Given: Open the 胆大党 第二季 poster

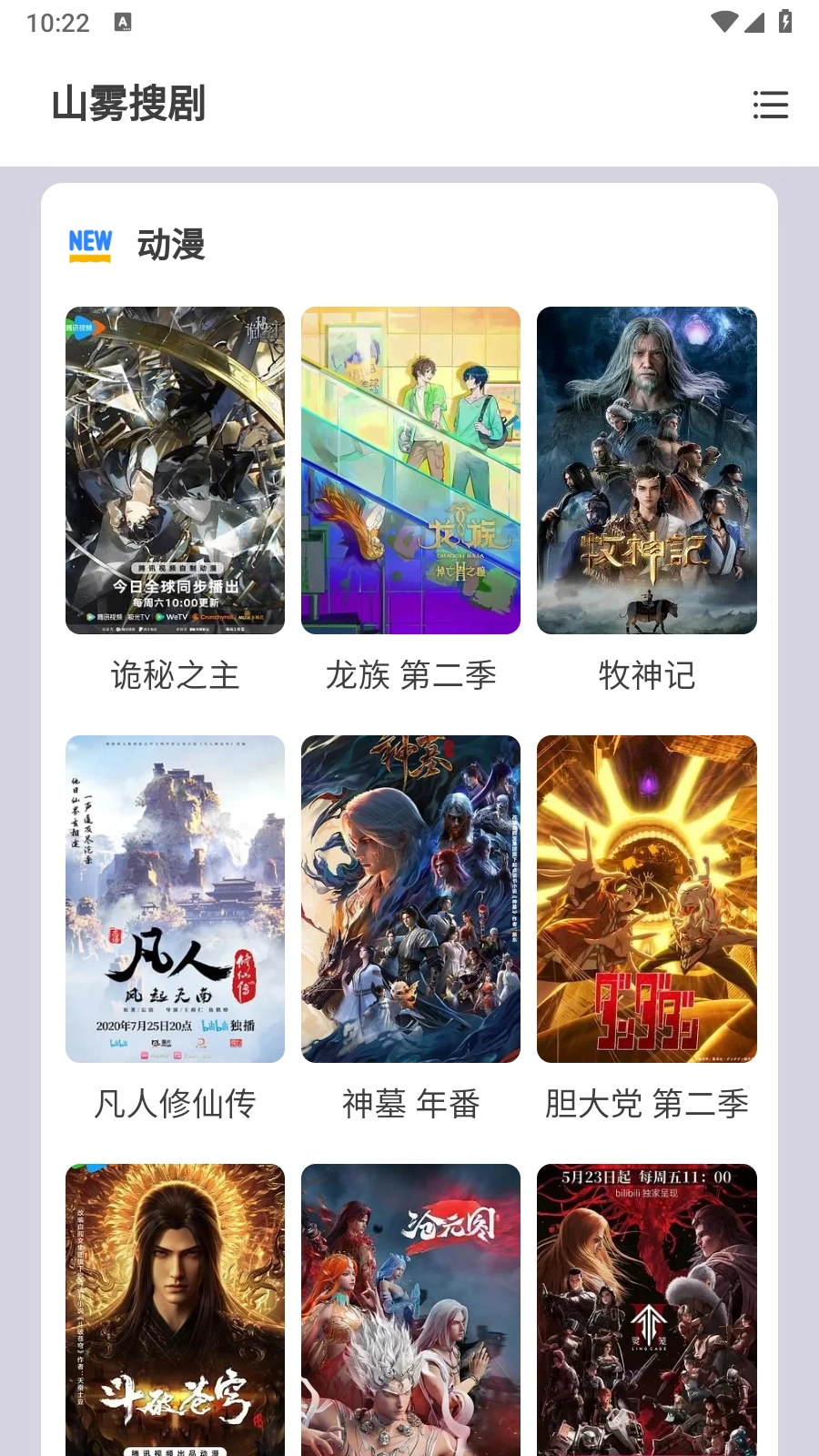Looking at the screenshot, I should click(647, 897).
